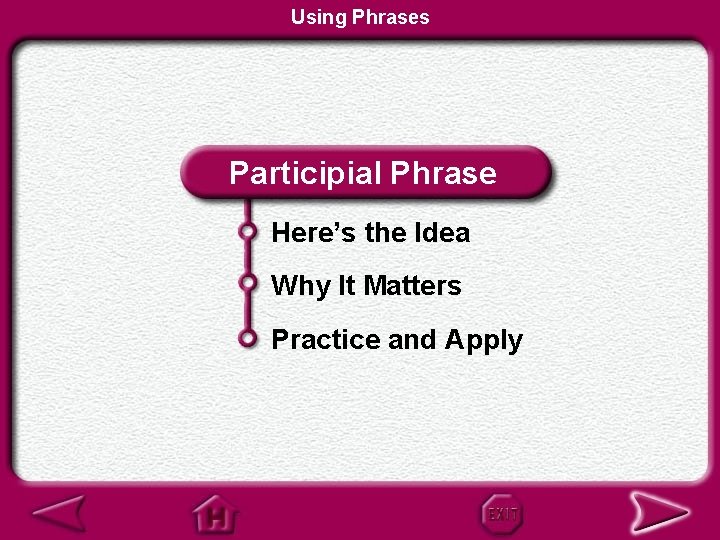Tap the EXIT sign button

pos(502,514)
